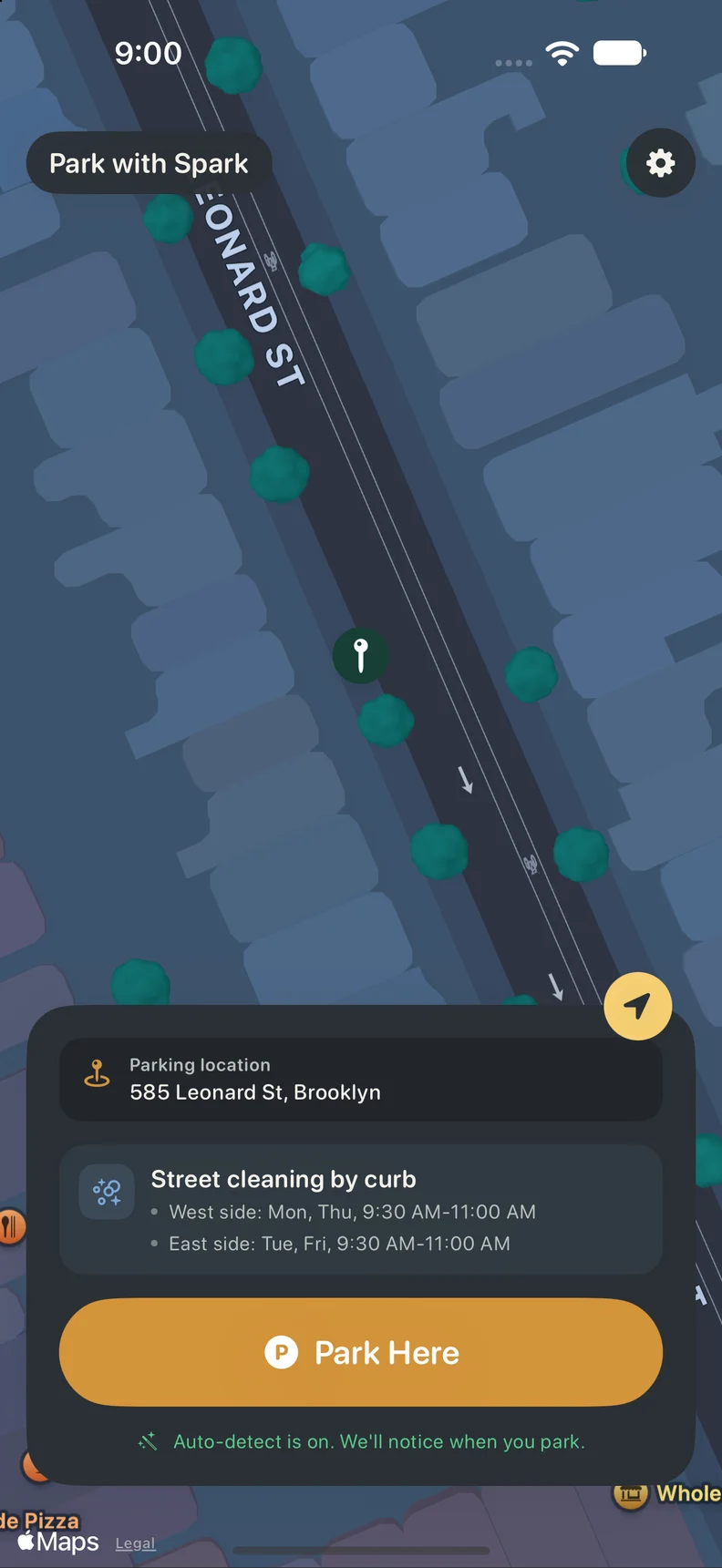Viewport: 722px width, 1568px height.
Task: Open settings via the gear icon
Action: 661,163
